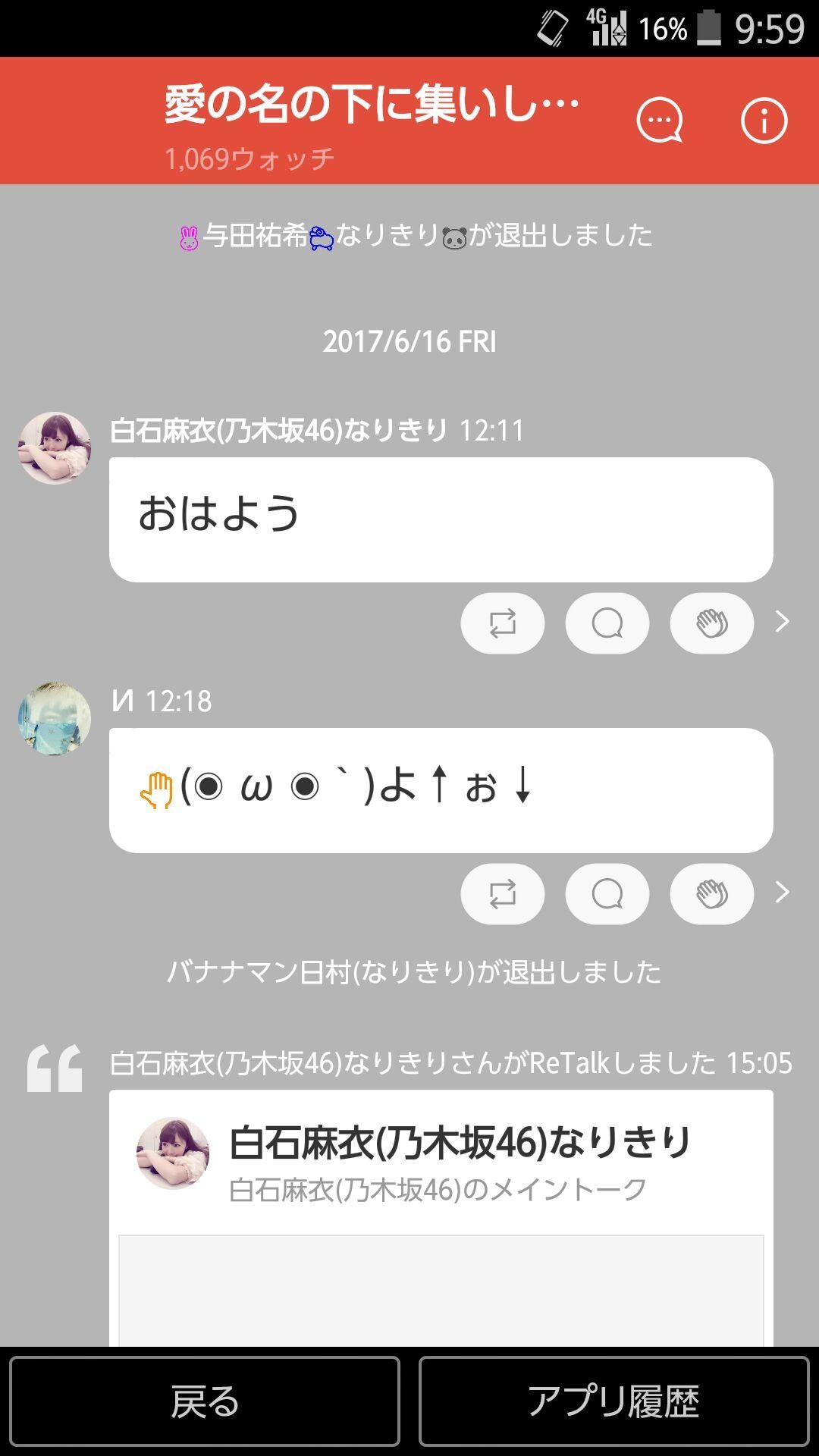Screen dimensions: 819x1456
Task: Tap the clap icon on おはよう message
Action: (711, 623)
